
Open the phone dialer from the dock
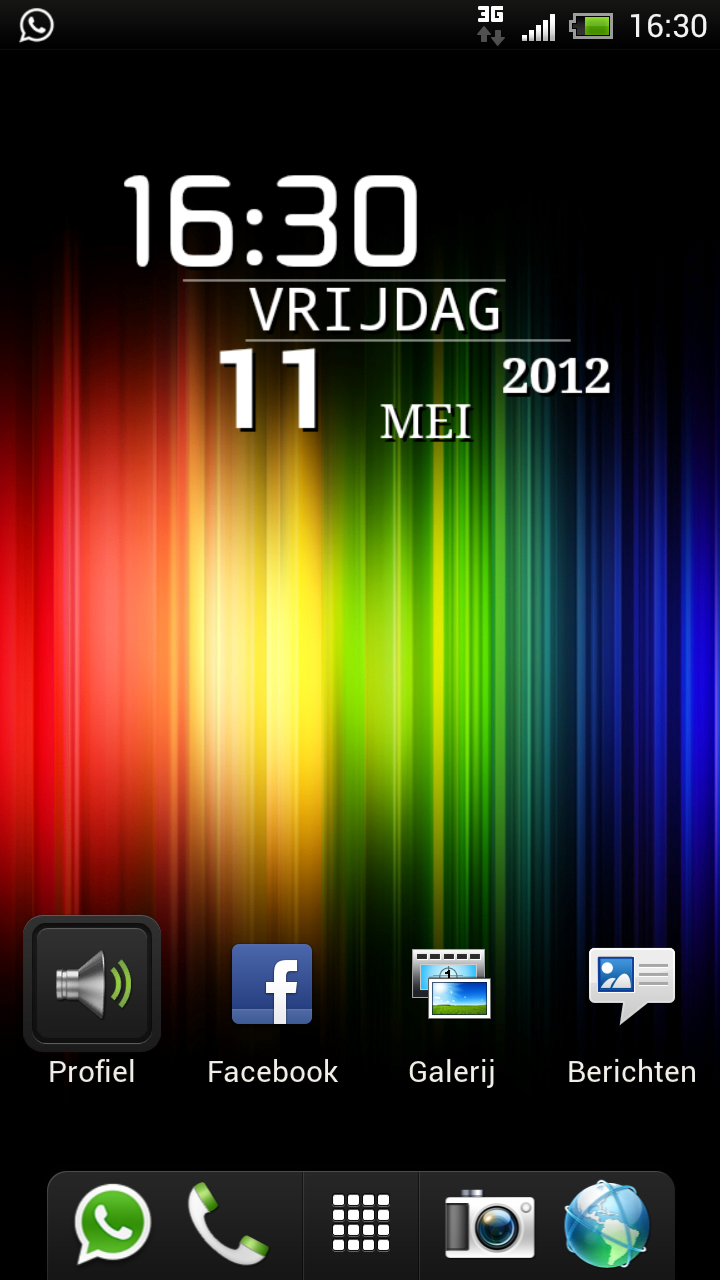[228, 1223]
